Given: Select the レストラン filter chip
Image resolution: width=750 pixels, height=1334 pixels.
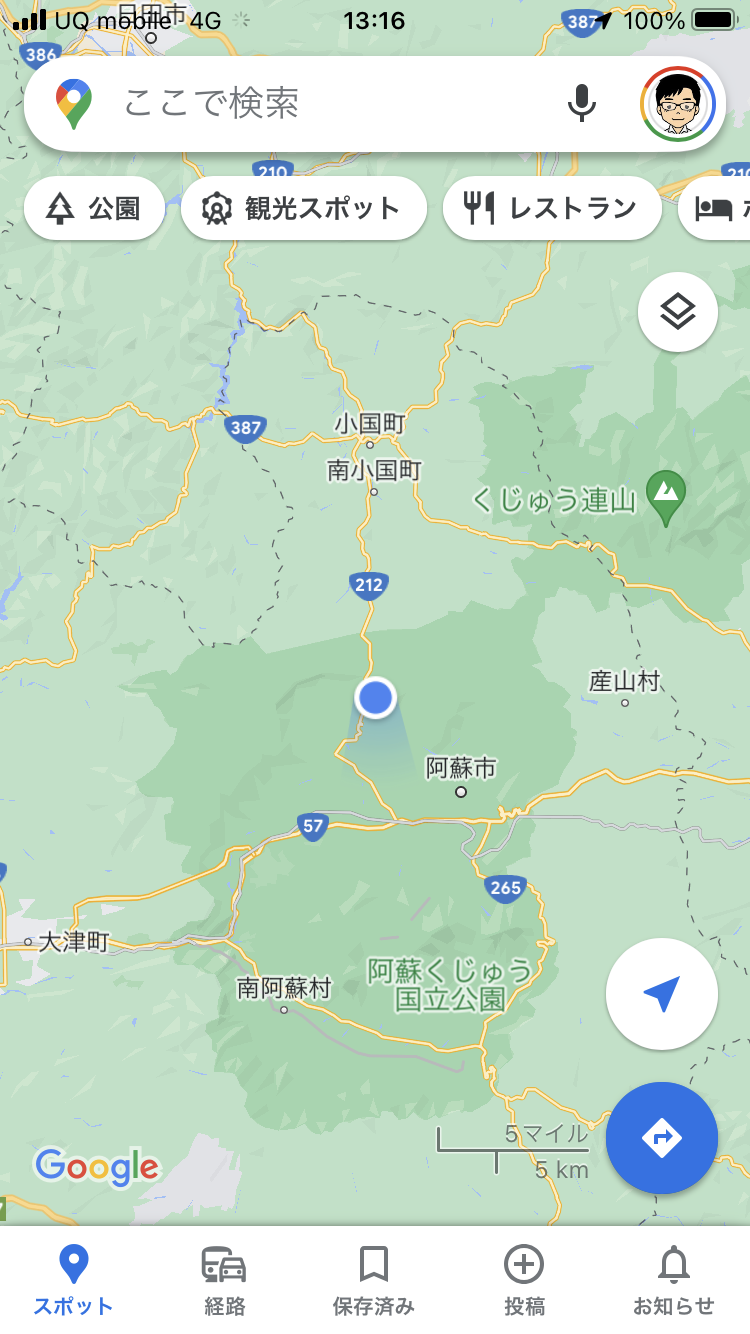Looking at the screenshot, I should point(552,208).
